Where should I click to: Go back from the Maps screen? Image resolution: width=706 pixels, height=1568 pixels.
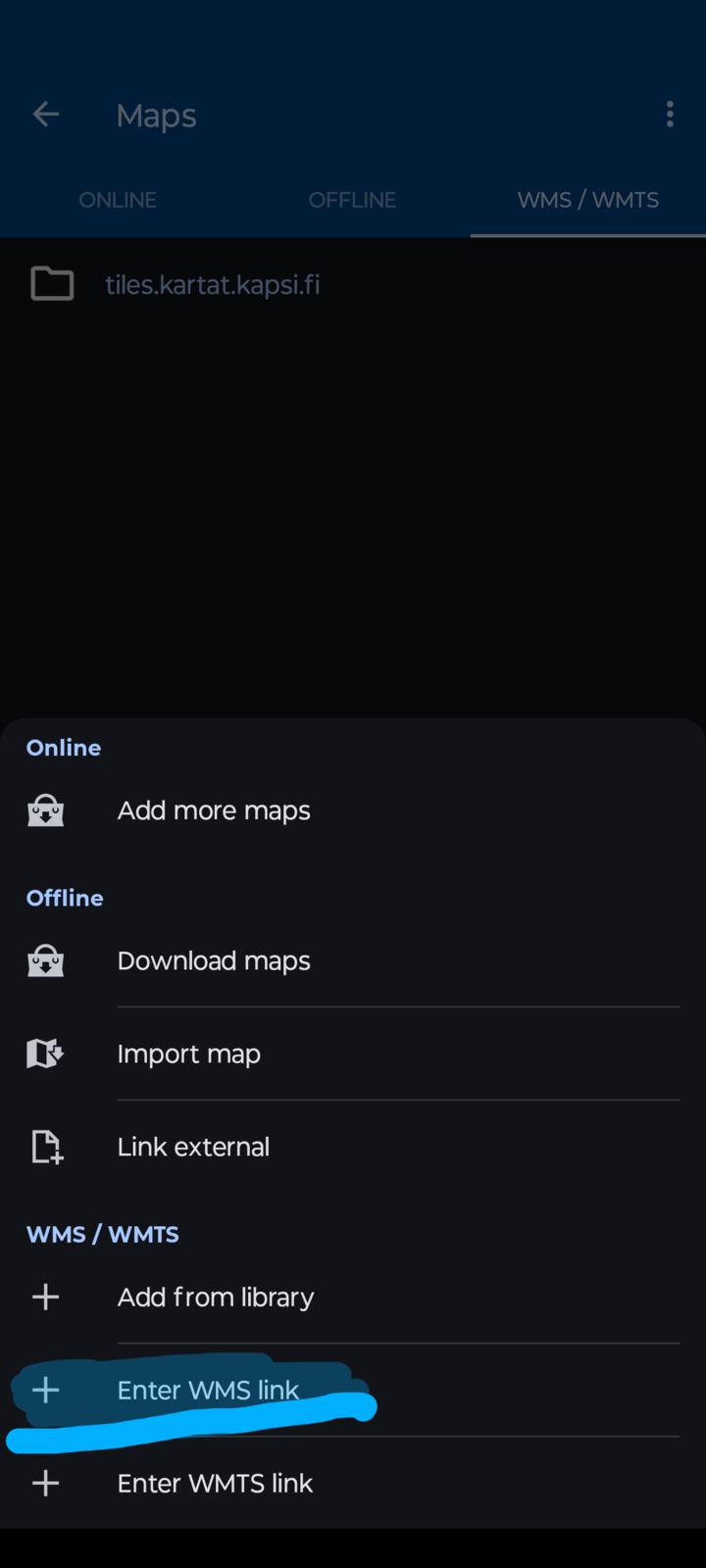pos(46,115)
